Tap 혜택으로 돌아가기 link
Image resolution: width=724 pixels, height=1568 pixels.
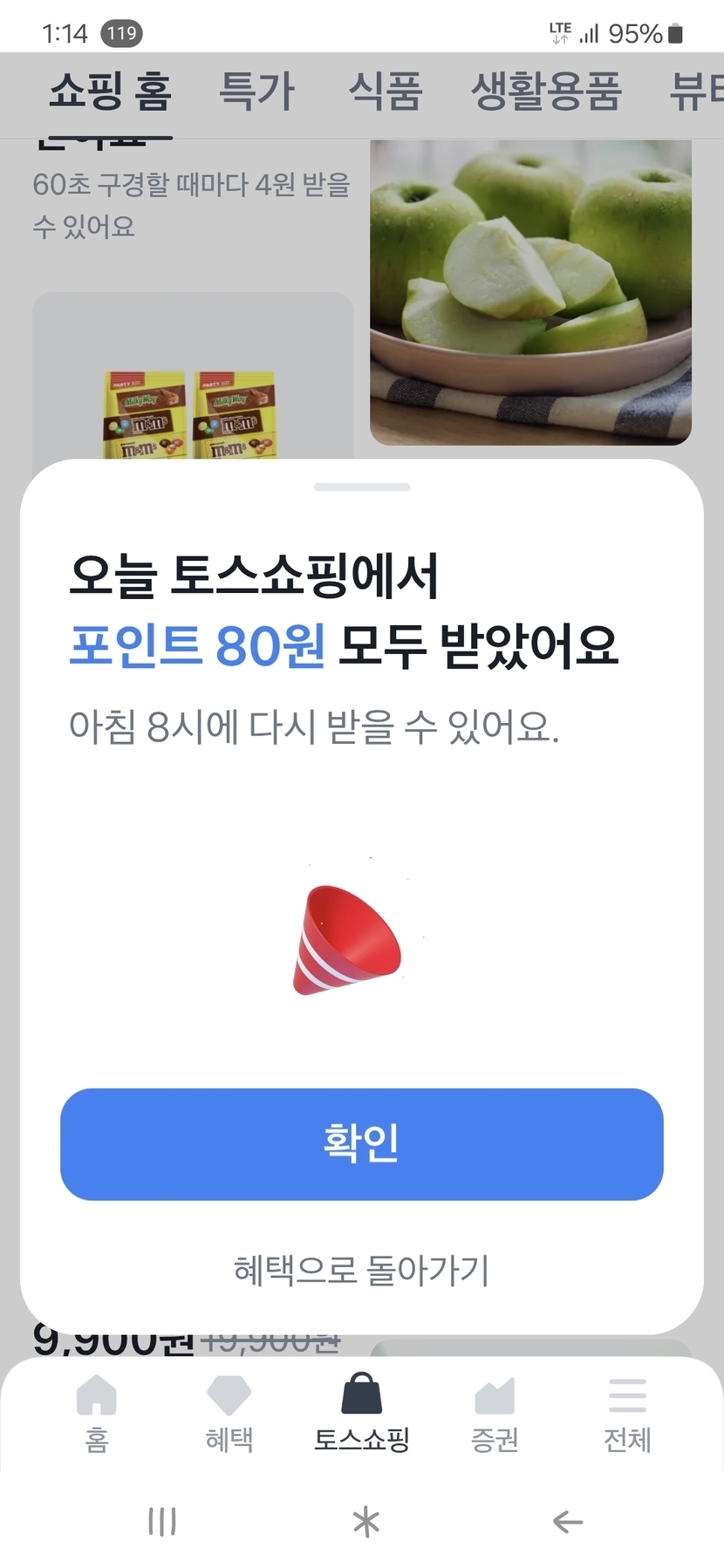(x=361, y=1270)
